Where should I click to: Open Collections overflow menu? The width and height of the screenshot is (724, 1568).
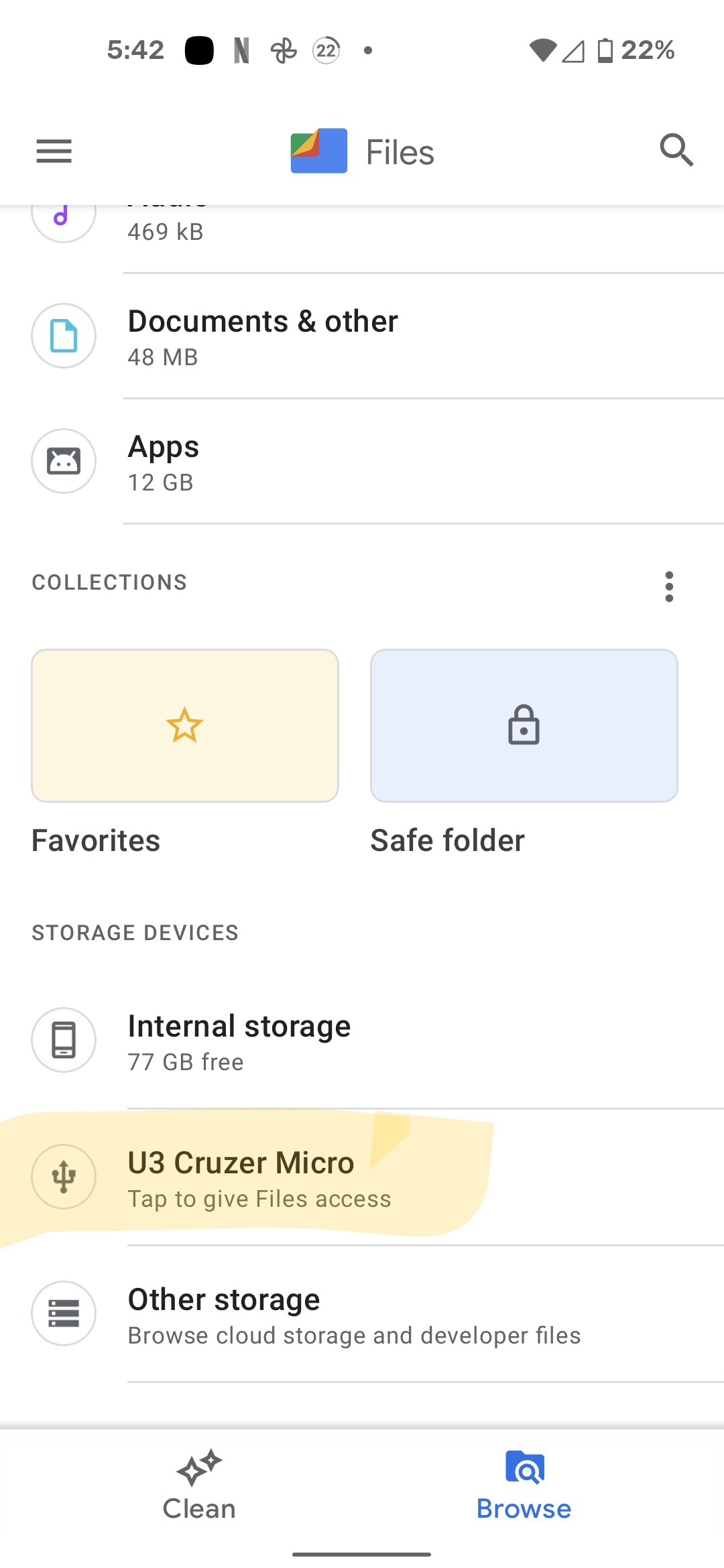coord(668,586)
